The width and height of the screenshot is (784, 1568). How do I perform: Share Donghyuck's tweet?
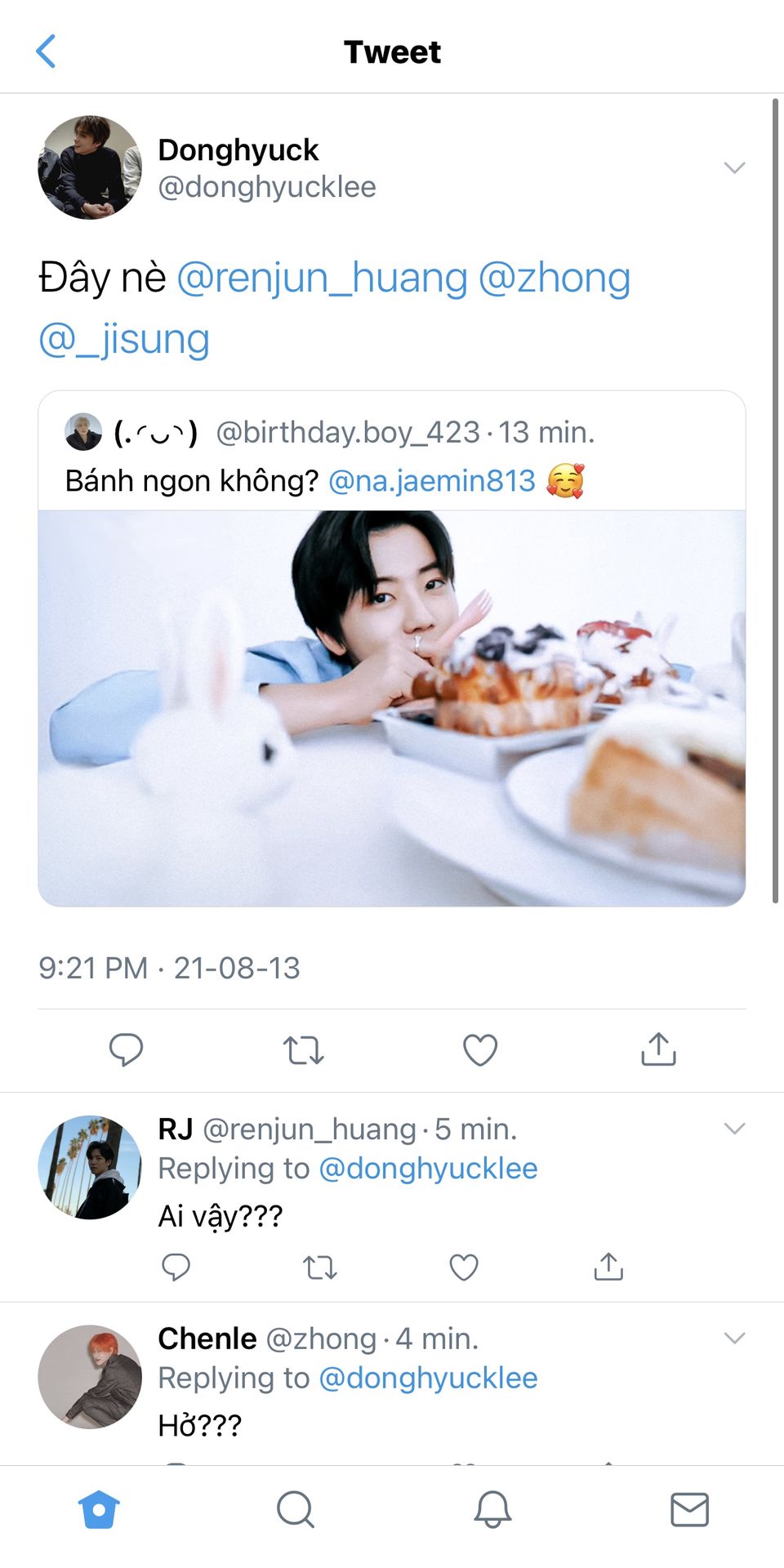(658, 1049)
